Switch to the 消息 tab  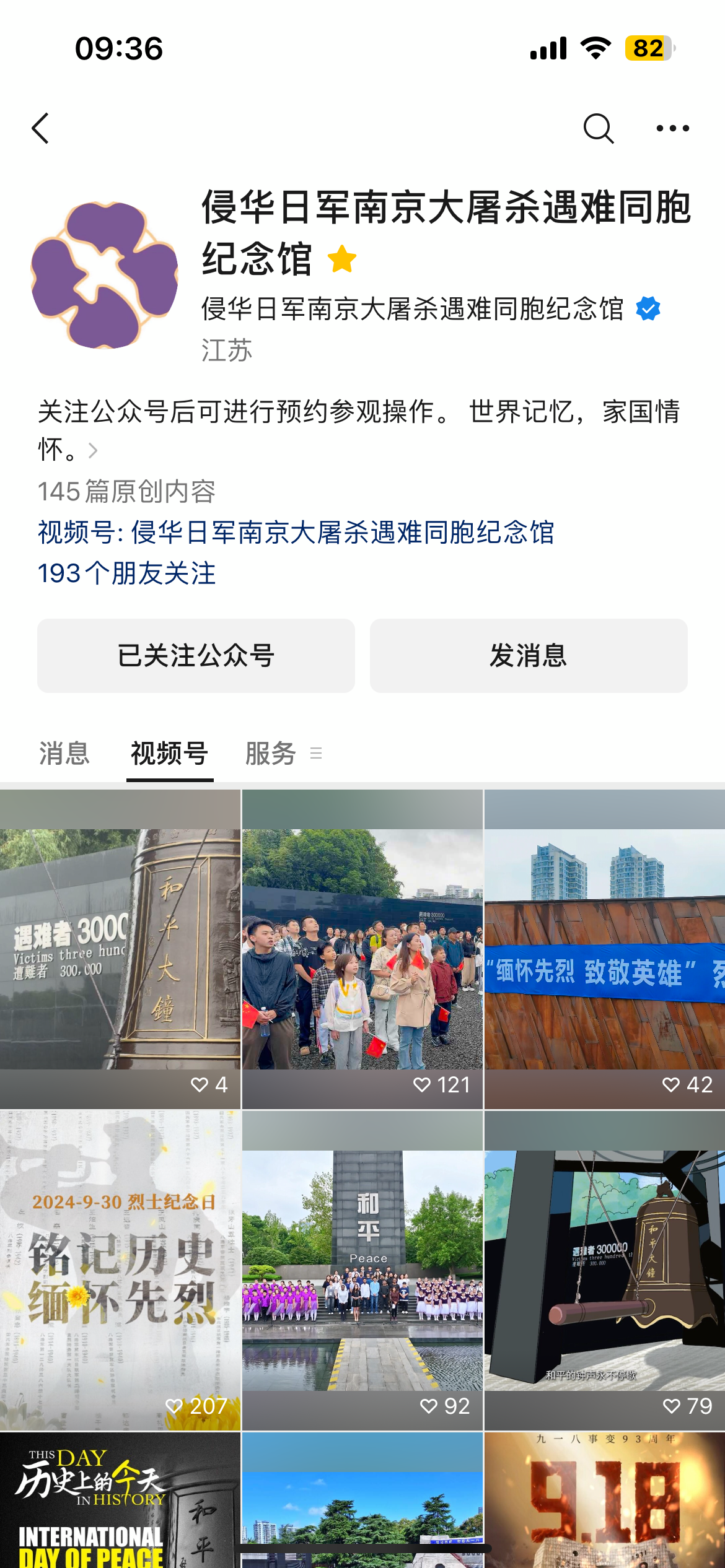coord(64,754)
